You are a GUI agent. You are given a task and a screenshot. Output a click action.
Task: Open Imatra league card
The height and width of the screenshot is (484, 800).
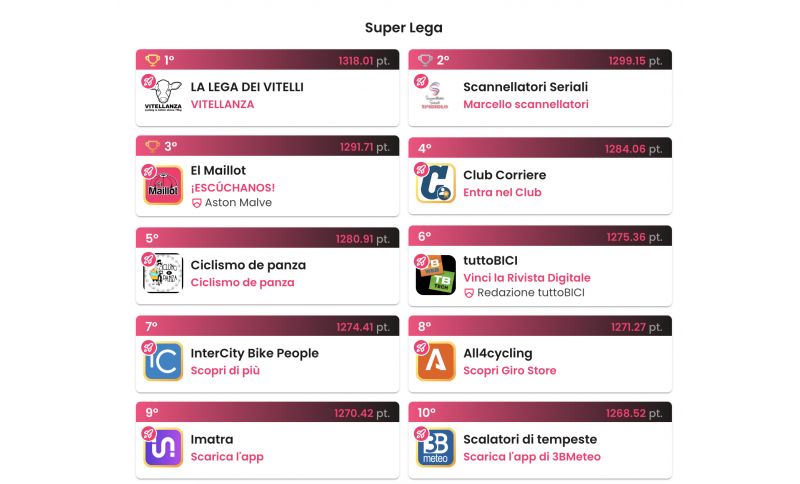tap(211, 439)
